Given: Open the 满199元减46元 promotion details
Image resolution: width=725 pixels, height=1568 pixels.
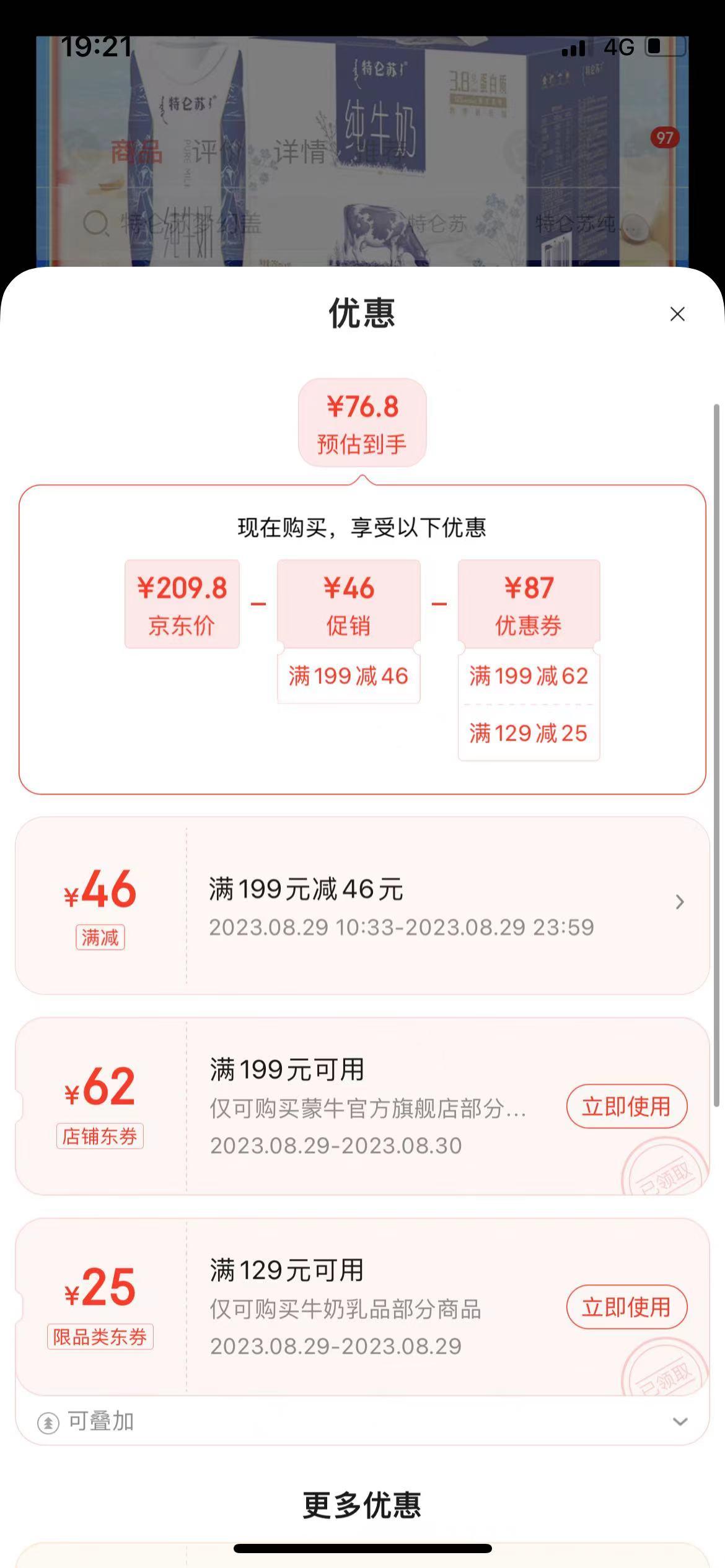Looking at the screenshot, I should tap(679, 902).
